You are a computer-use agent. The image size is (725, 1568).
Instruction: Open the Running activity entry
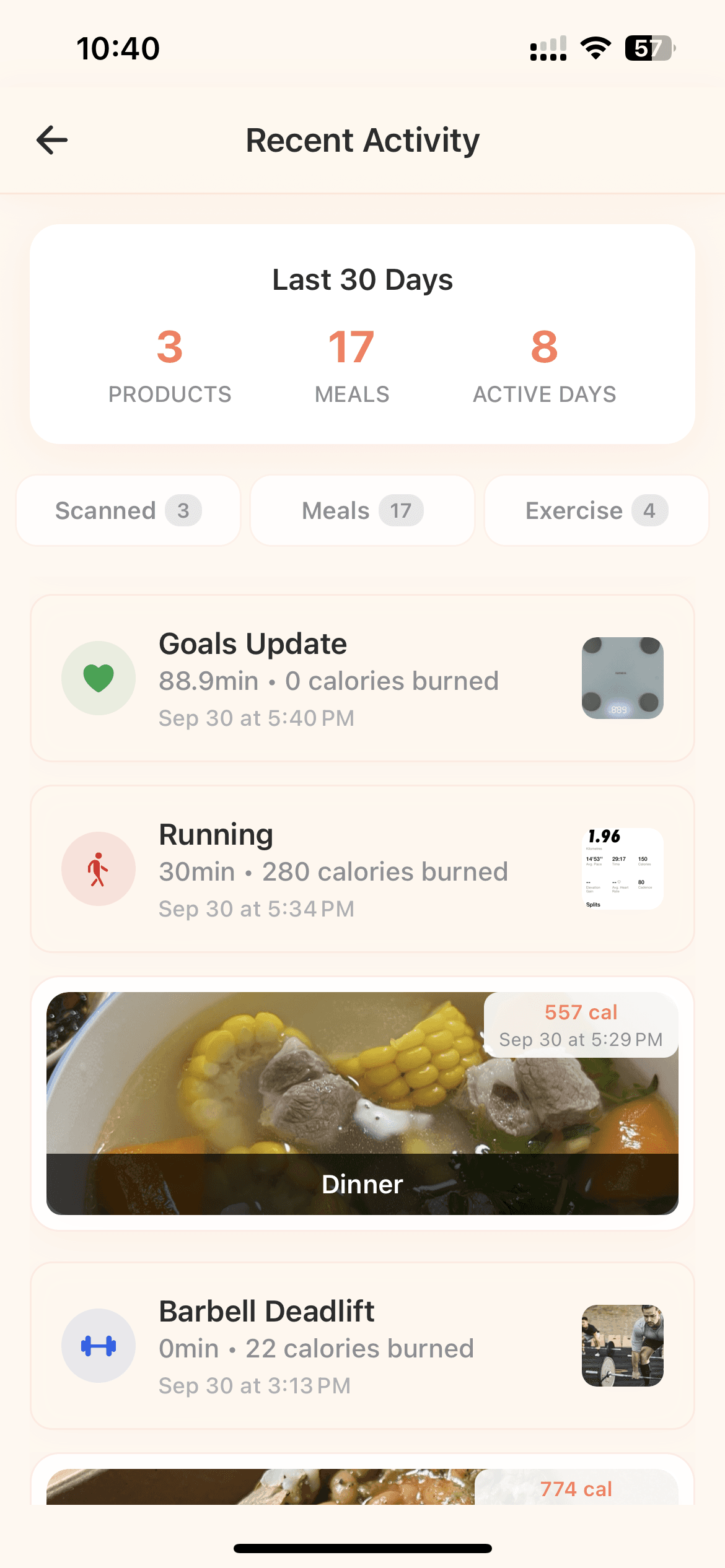pyautogui.click(x=362, y=869)
